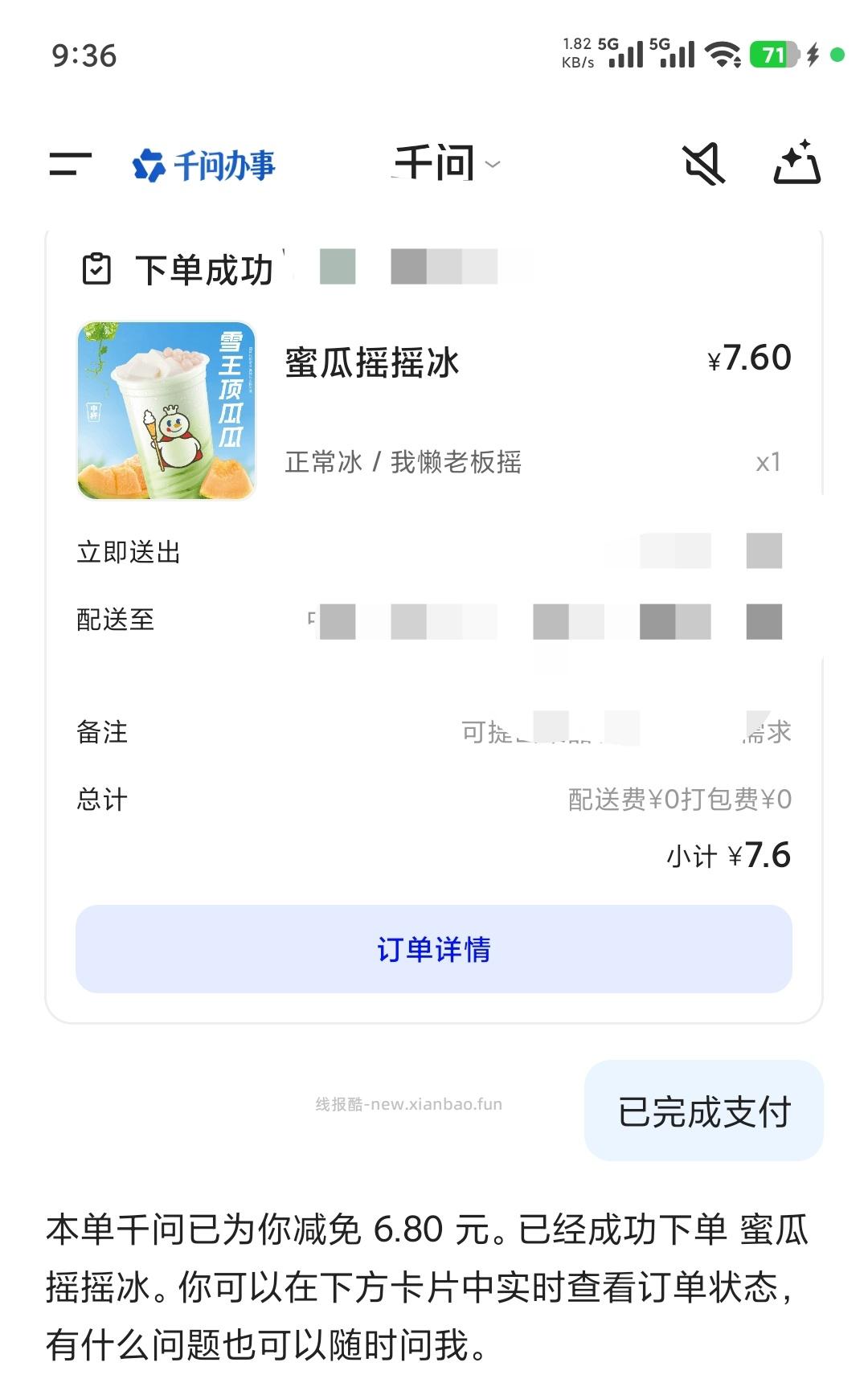Viewport: 868px width, 1387px height.
Task: Click the Wi-Fi icon in status bar
Action: [x=722, y=55]
